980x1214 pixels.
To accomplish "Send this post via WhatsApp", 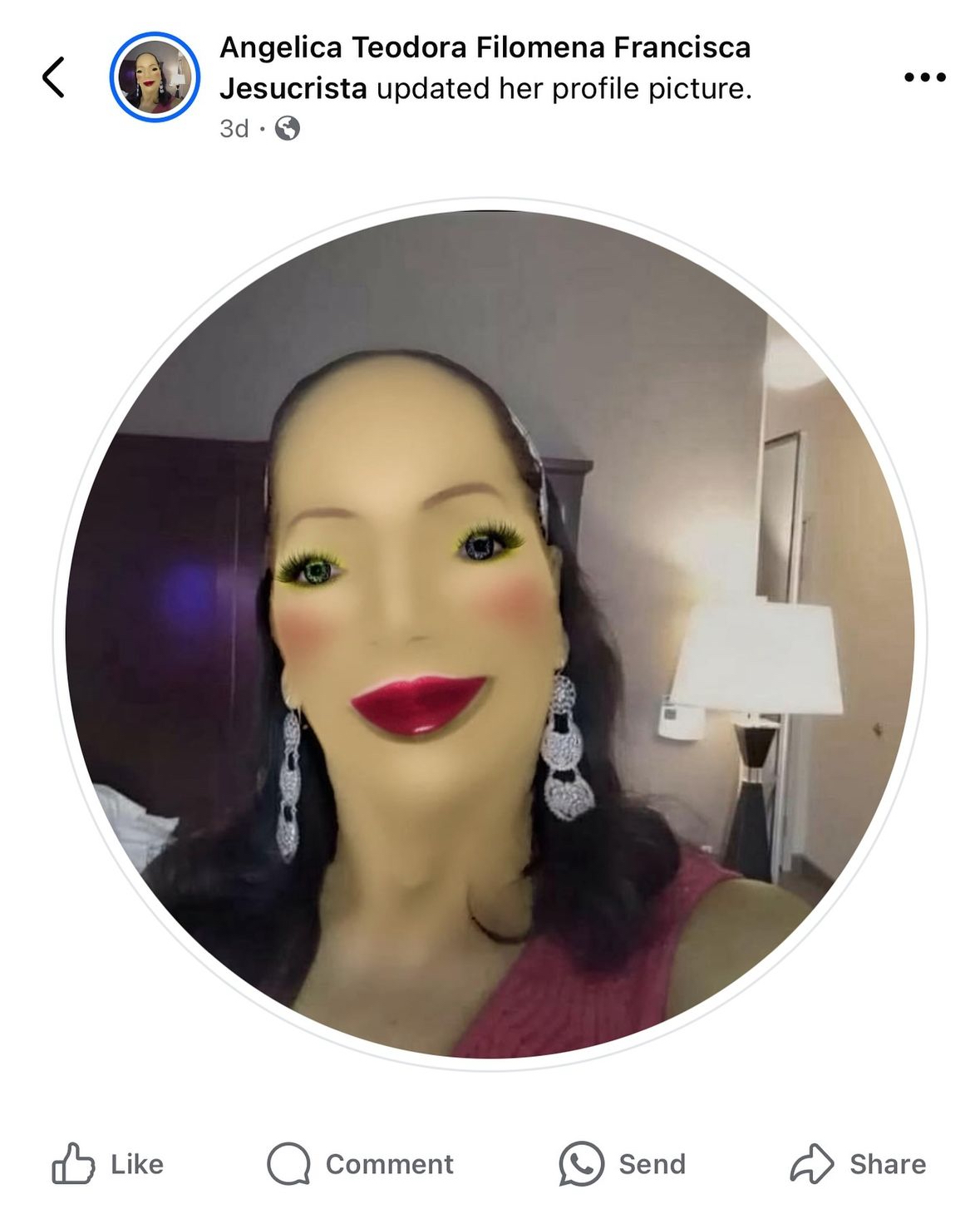I will (x=623, y=1163).
